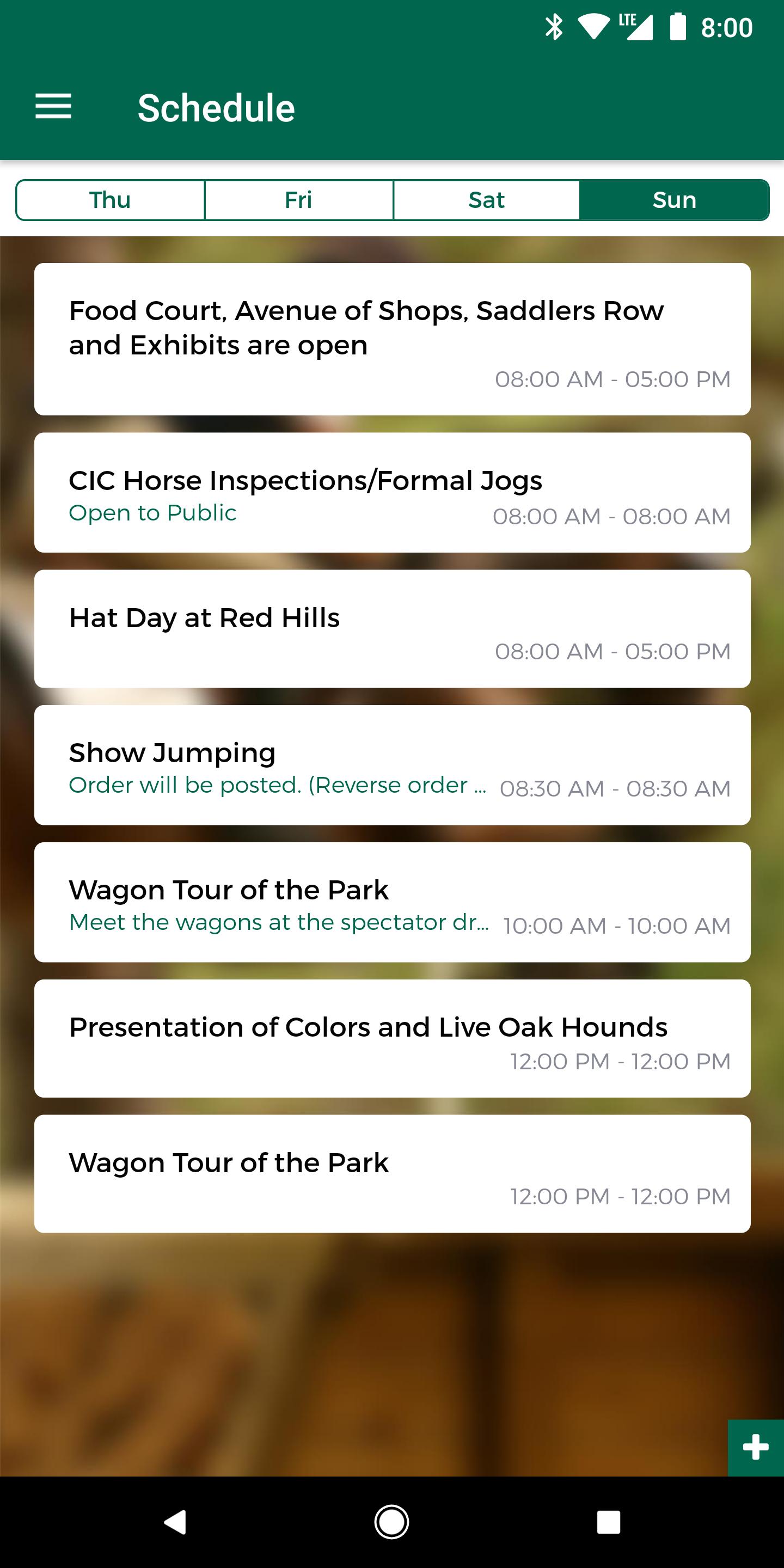784x1568 pixels.
Task: Open the Food Court and Exhibits event
Action: pos(392,339)
